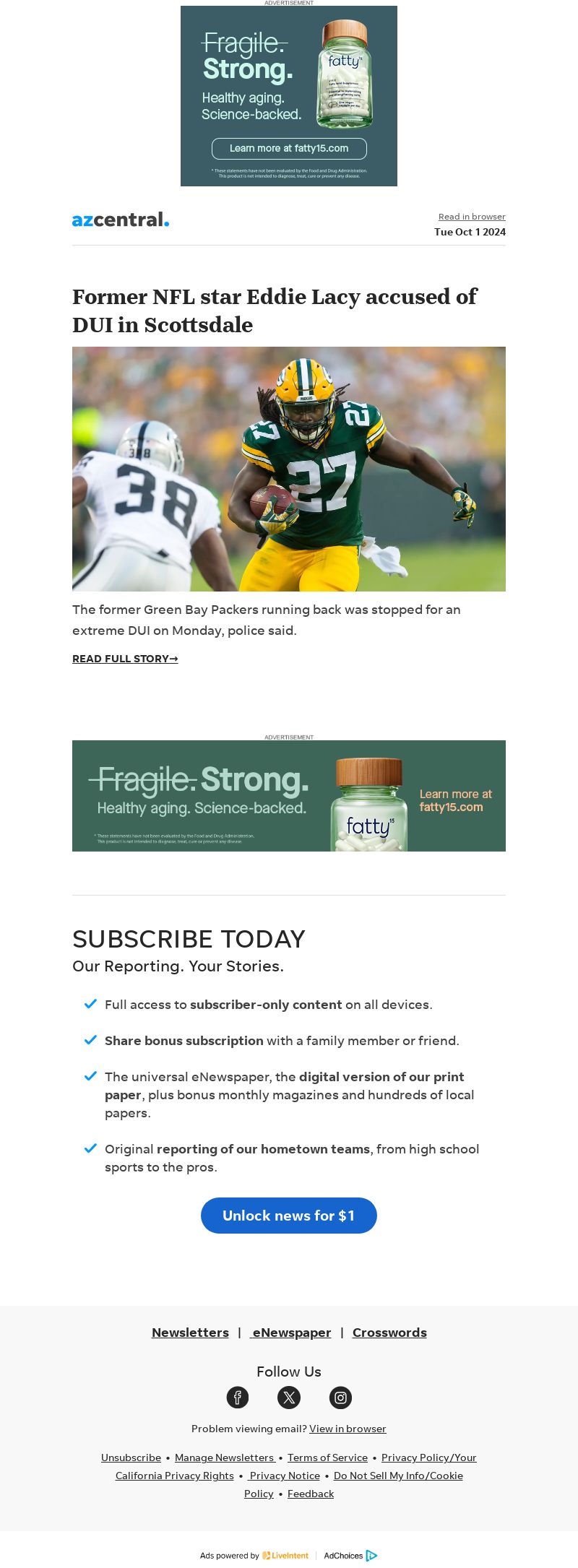This screenshot has height=1568, width=578.
Task: Unsubscribe from this newsletter
Action: 131,1457
